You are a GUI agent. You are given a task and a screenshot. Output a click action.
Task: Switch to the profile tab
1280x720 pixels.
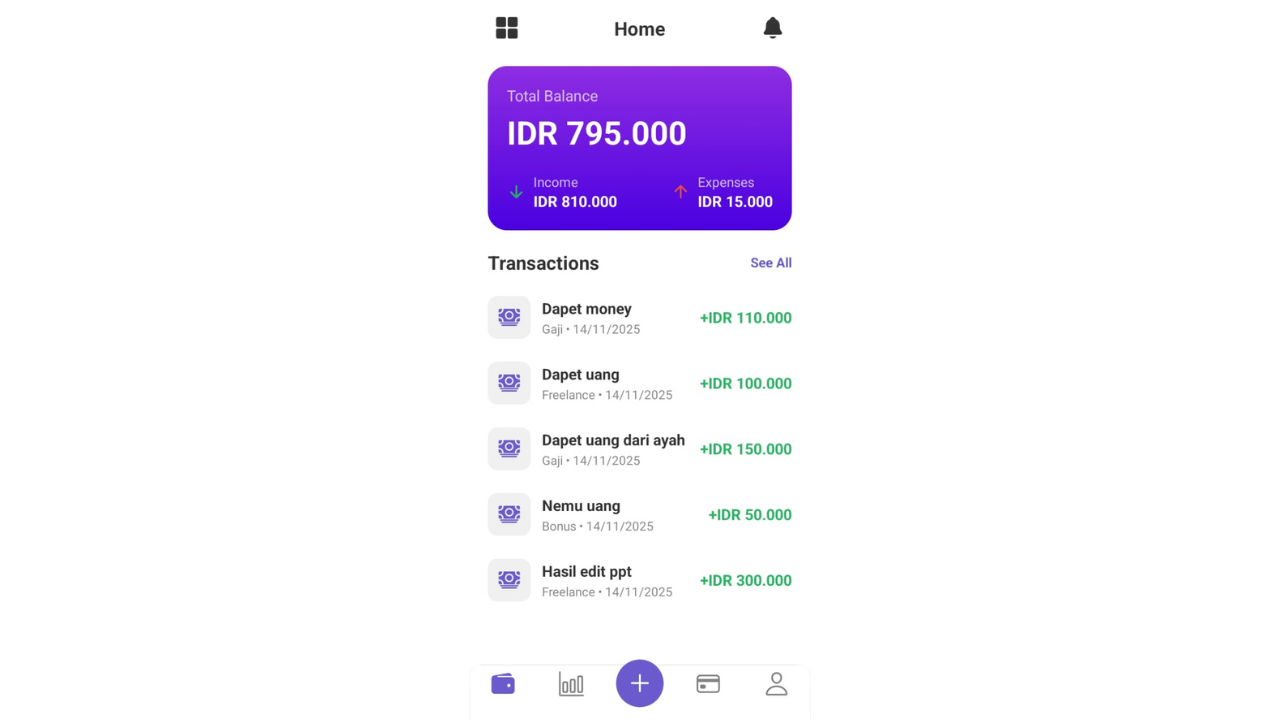776,684
